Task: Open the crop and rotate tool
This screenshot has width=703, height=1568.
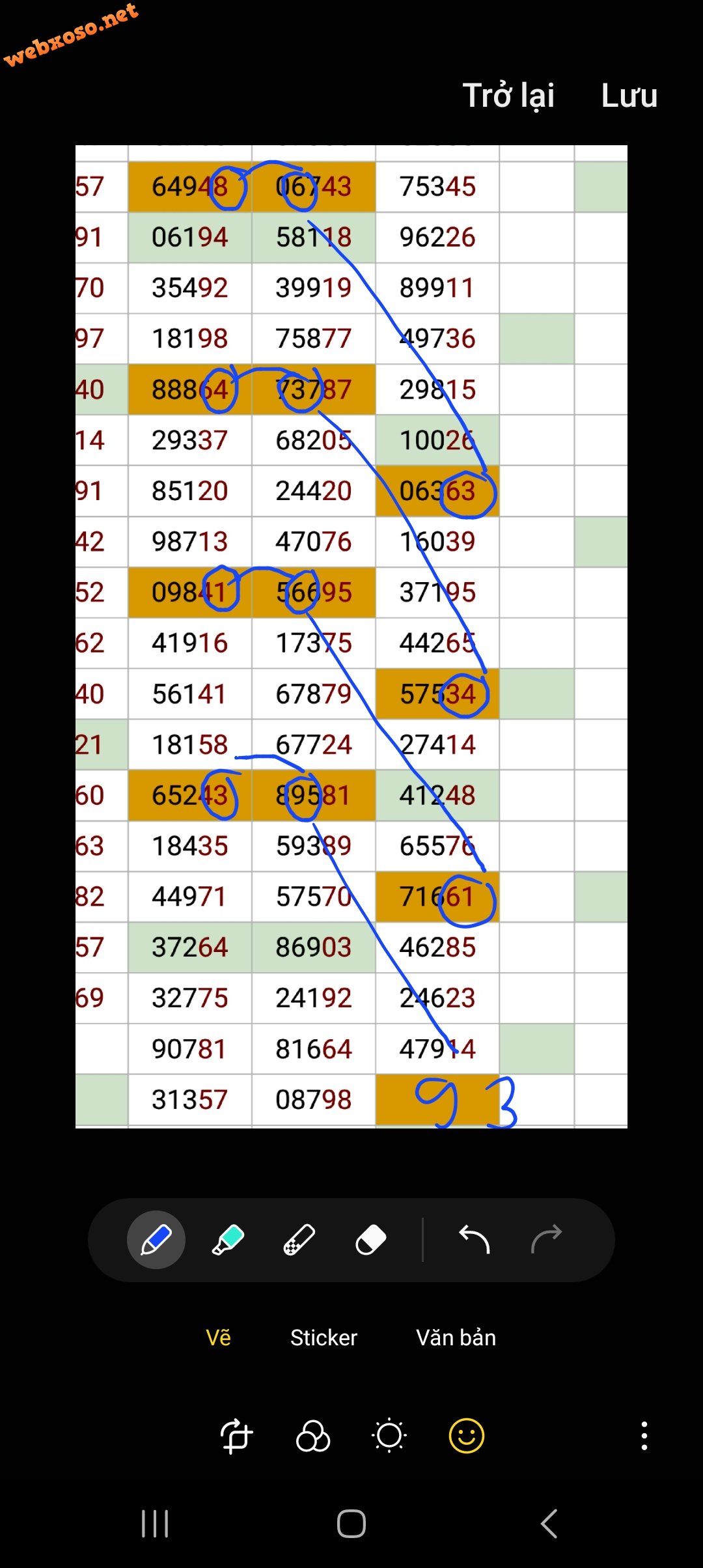Action: 236,1435
